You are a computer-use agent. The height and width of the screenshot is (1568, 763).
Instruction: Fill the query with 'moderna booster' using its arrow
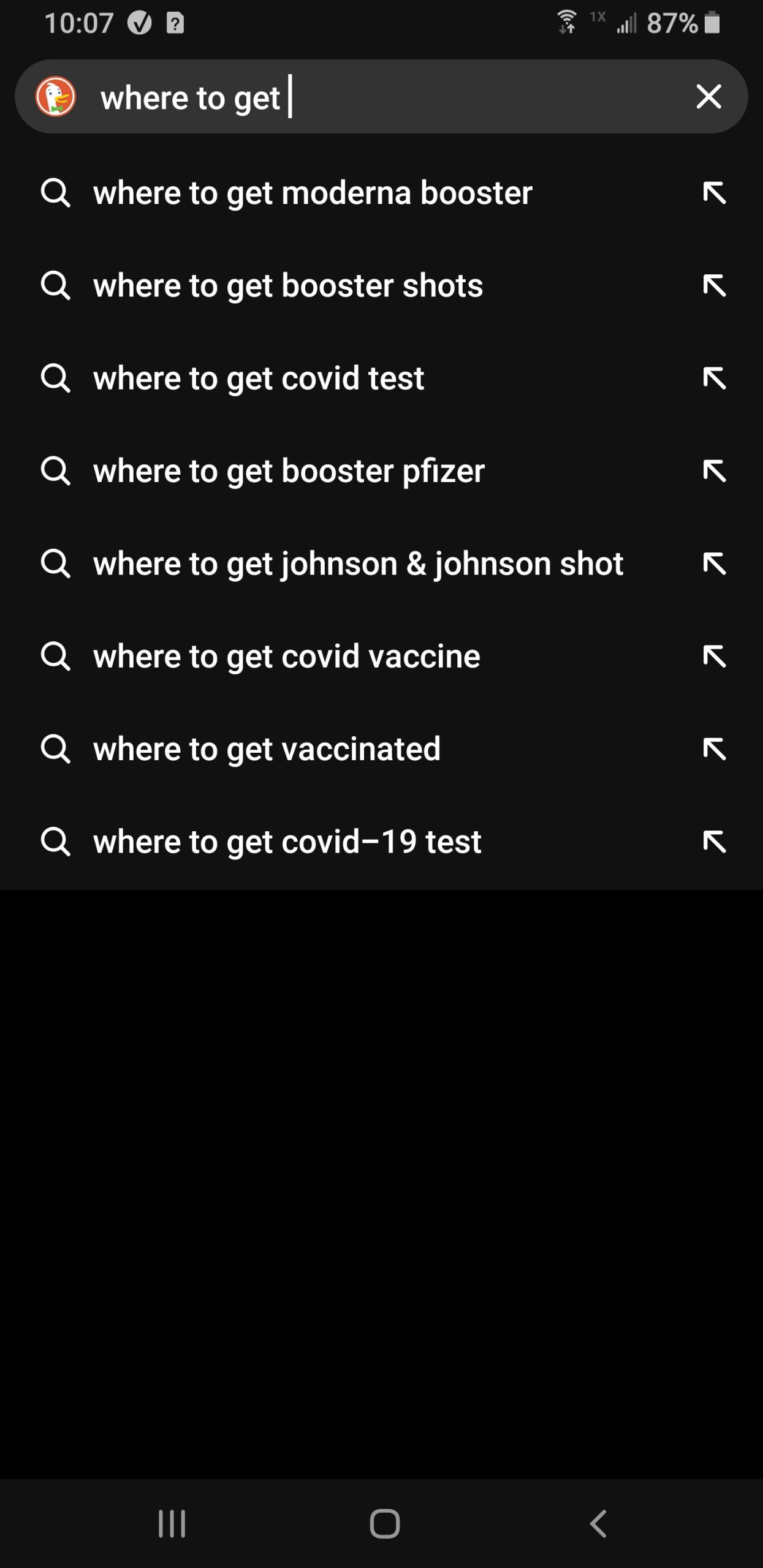715,193
